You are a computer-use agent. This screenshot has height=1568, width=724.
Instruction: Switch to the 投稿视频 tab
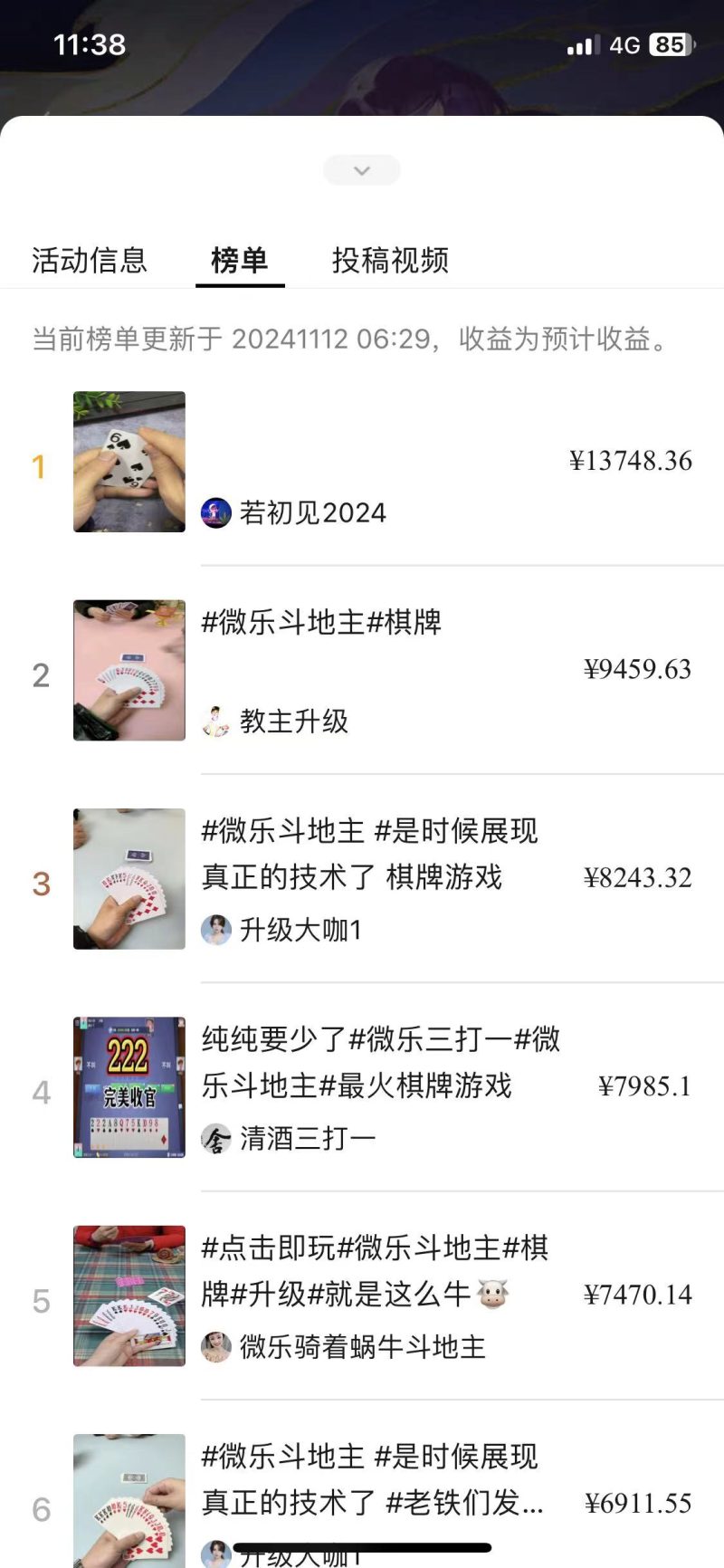389,260
